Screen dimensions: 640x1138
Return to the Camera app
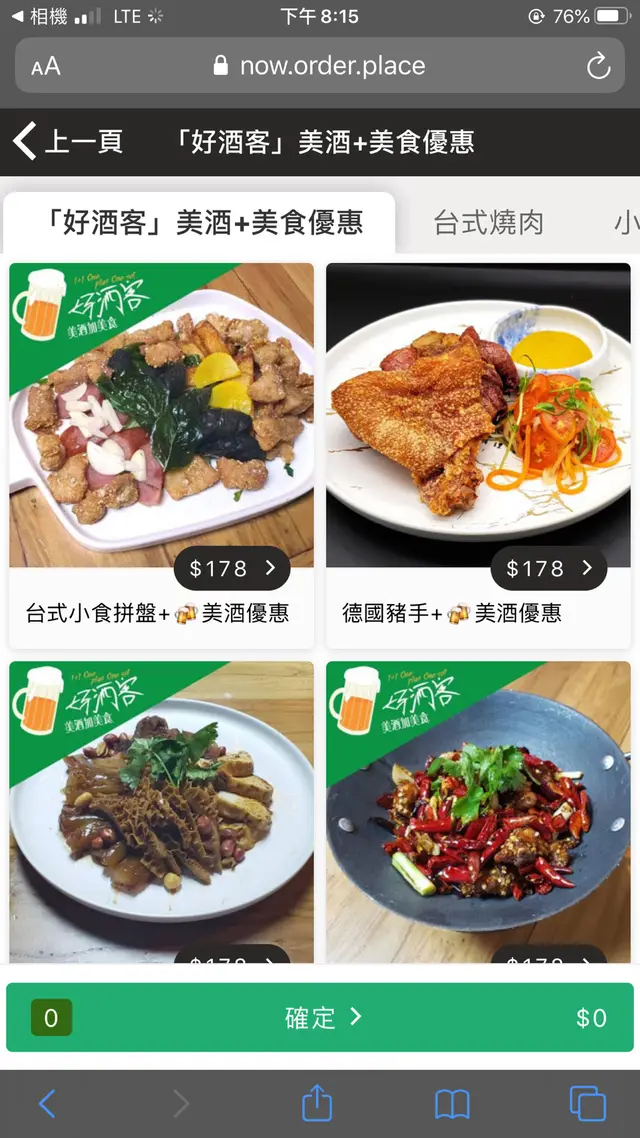tap(40, 16)
